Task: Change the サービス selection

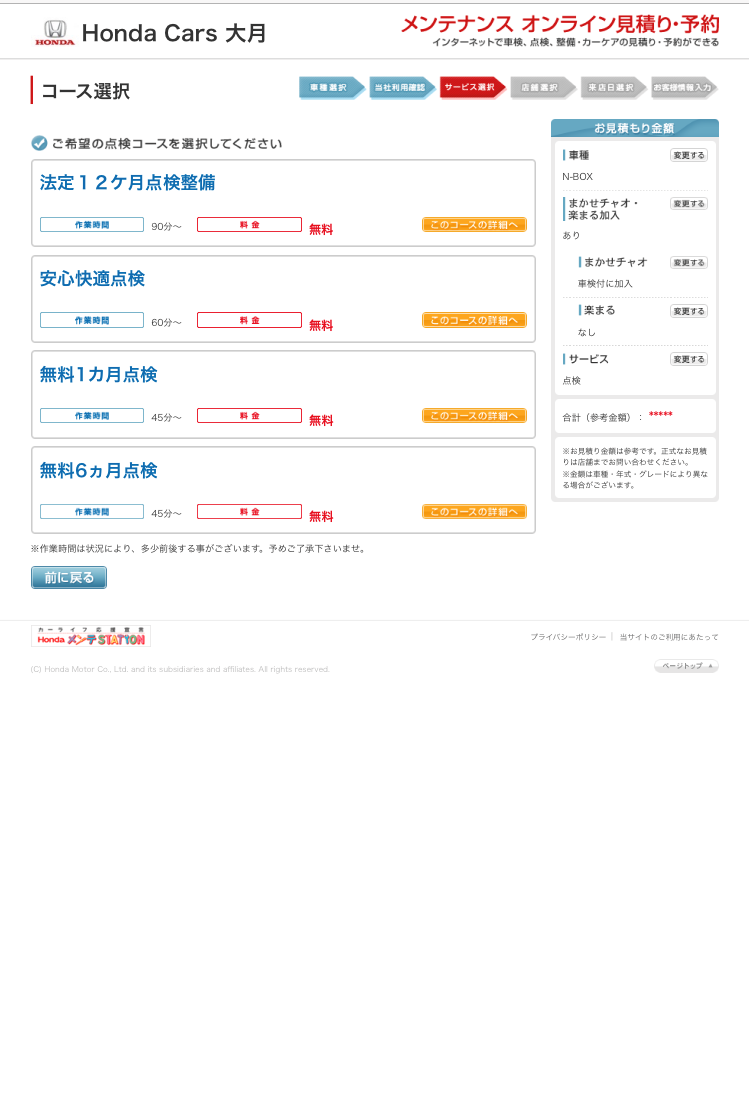Action: point(688,359)
